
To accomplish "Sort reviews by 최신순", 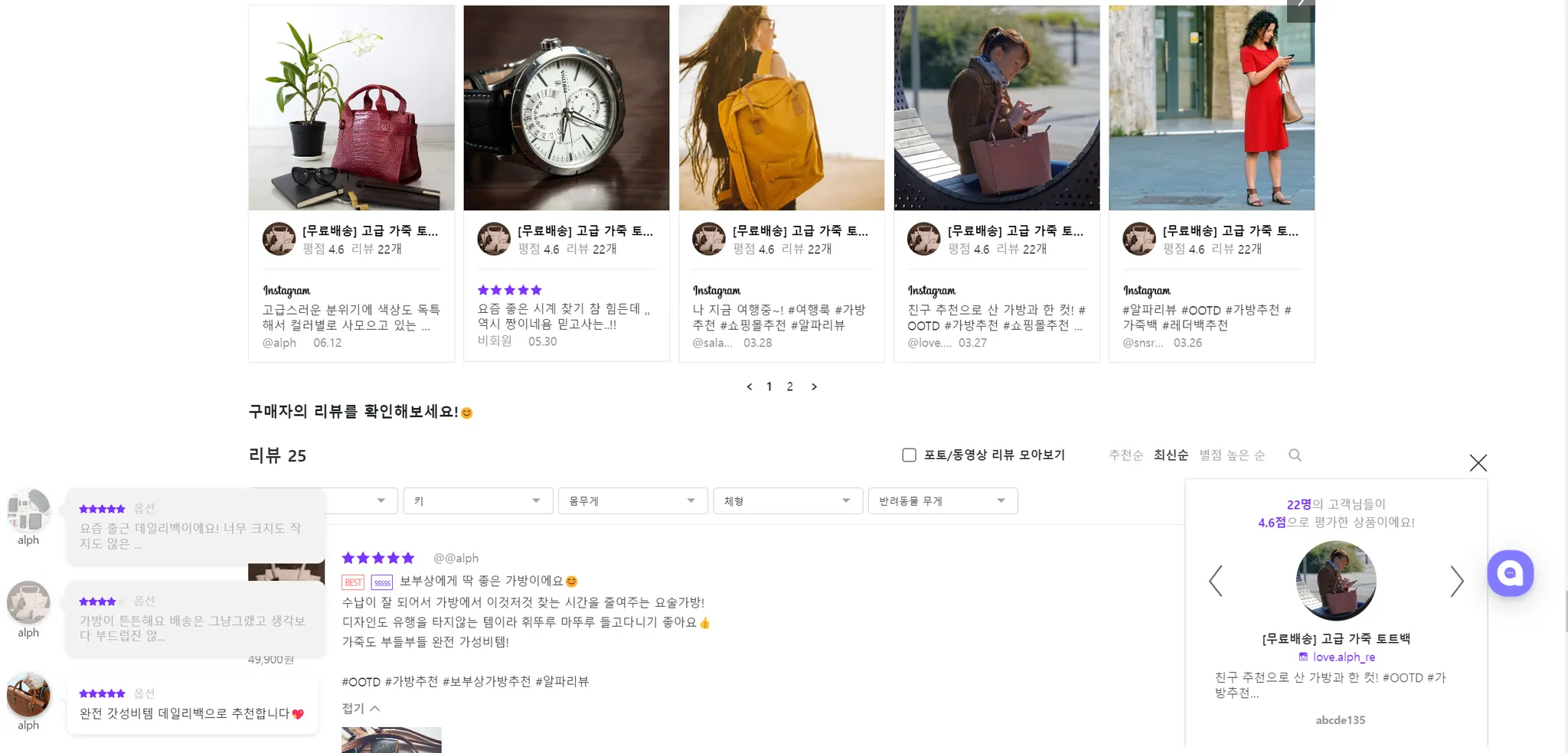I will pyautogui.click(x=1171, y=455).
